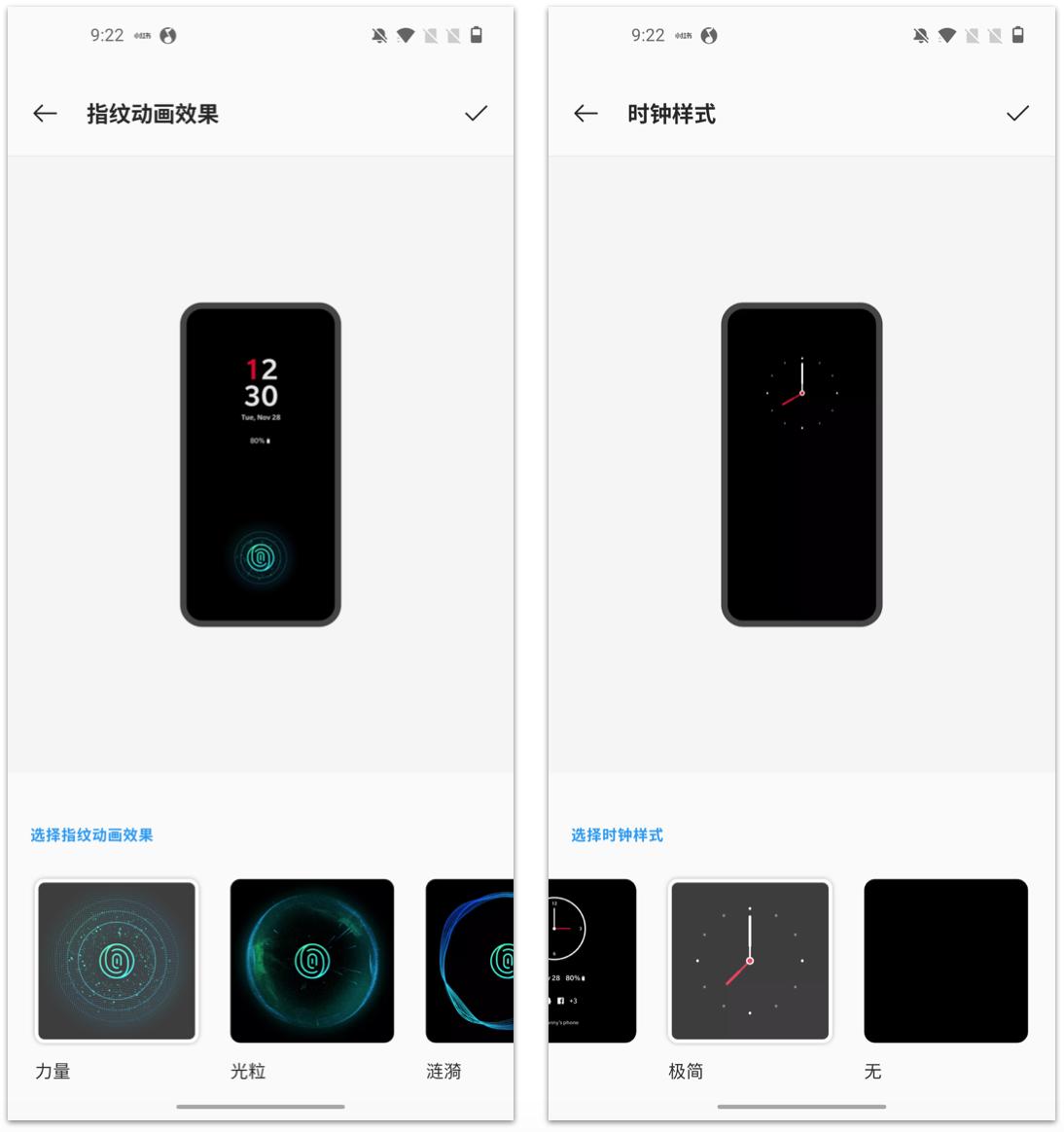1064x1132 pixels.
Task: Tap the 选择时钟样式 section label
Action: point(616,834)
